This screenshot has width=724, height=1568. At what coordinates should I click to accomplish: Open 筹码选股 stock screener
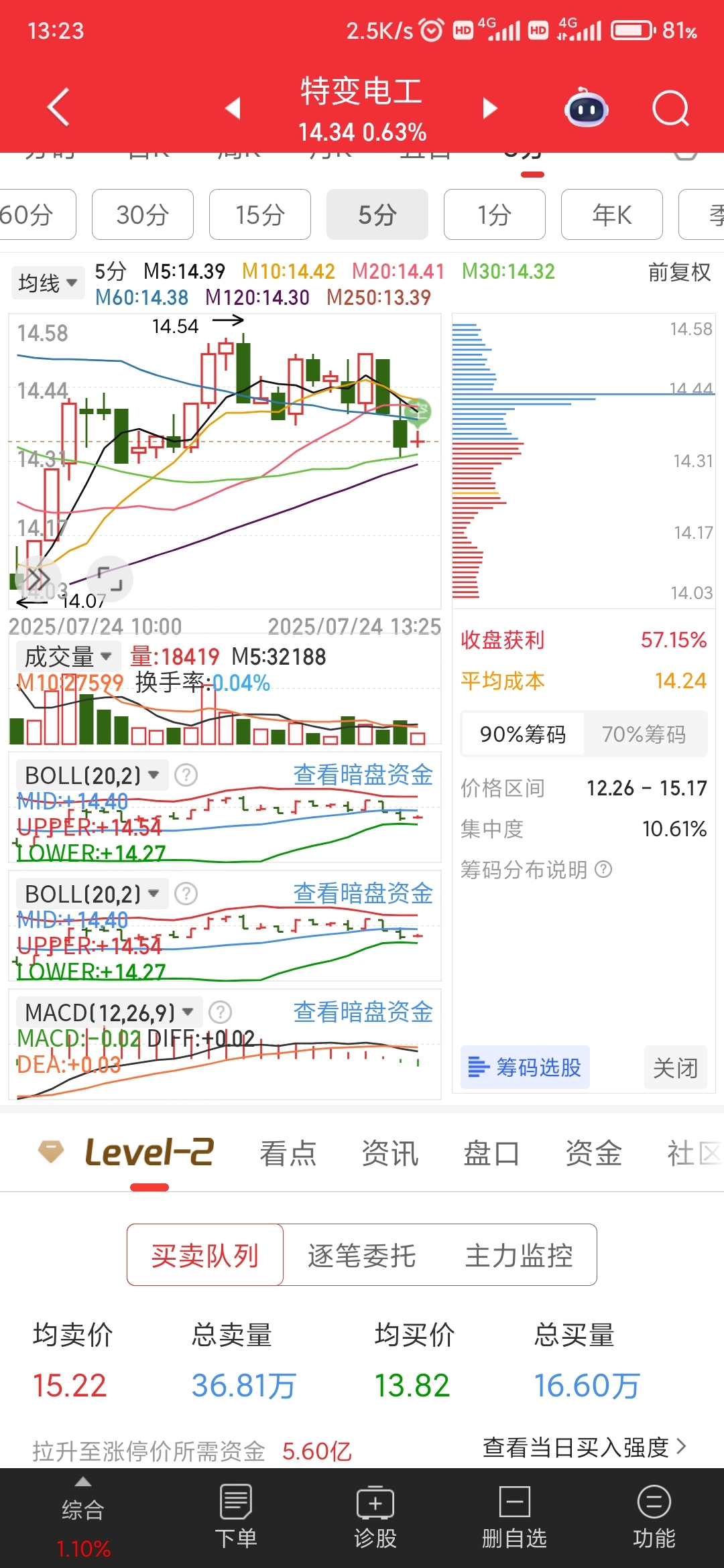click(x=525, y=1067)
